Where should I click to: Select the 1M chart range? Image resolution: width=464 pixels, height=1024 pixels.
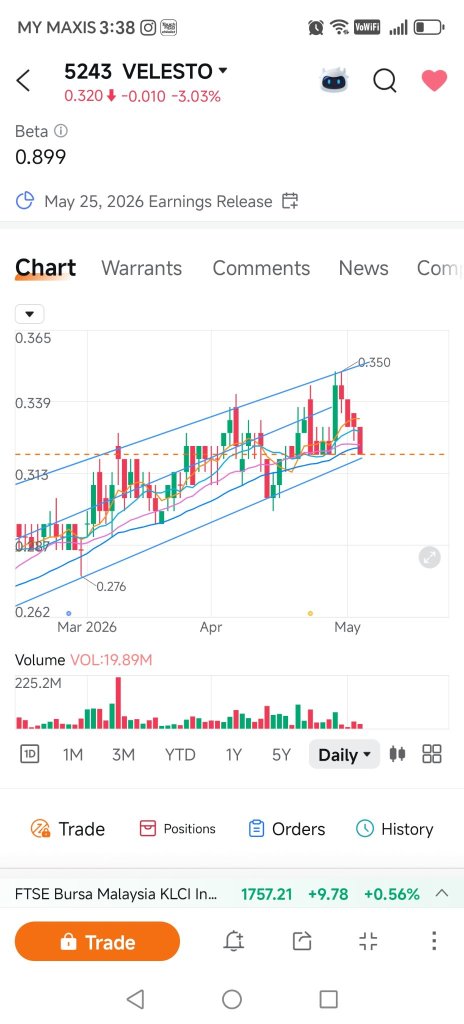click(x=73, y=754)
